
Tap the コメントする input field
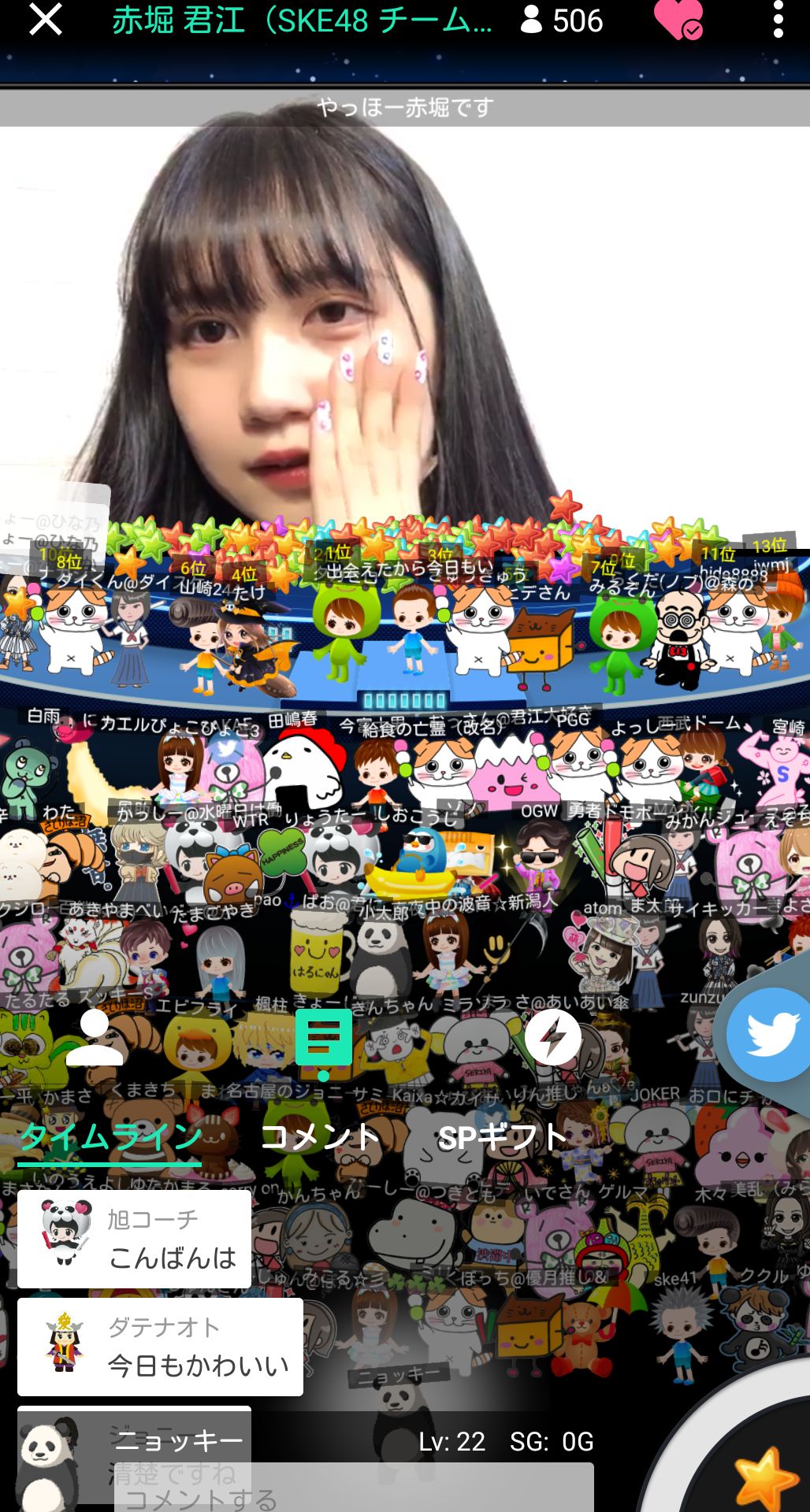pyautogui.click(x=353, y=1490)
